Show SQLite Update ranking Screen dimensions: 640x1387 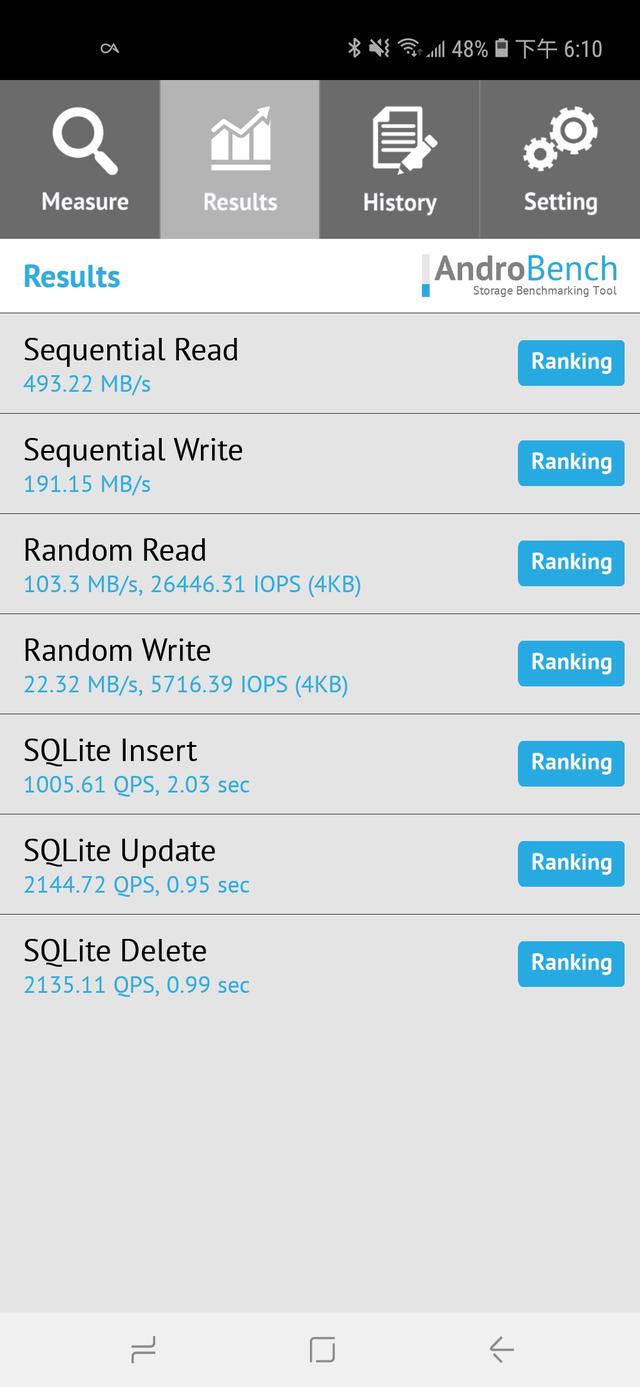(x=571, y=862)
